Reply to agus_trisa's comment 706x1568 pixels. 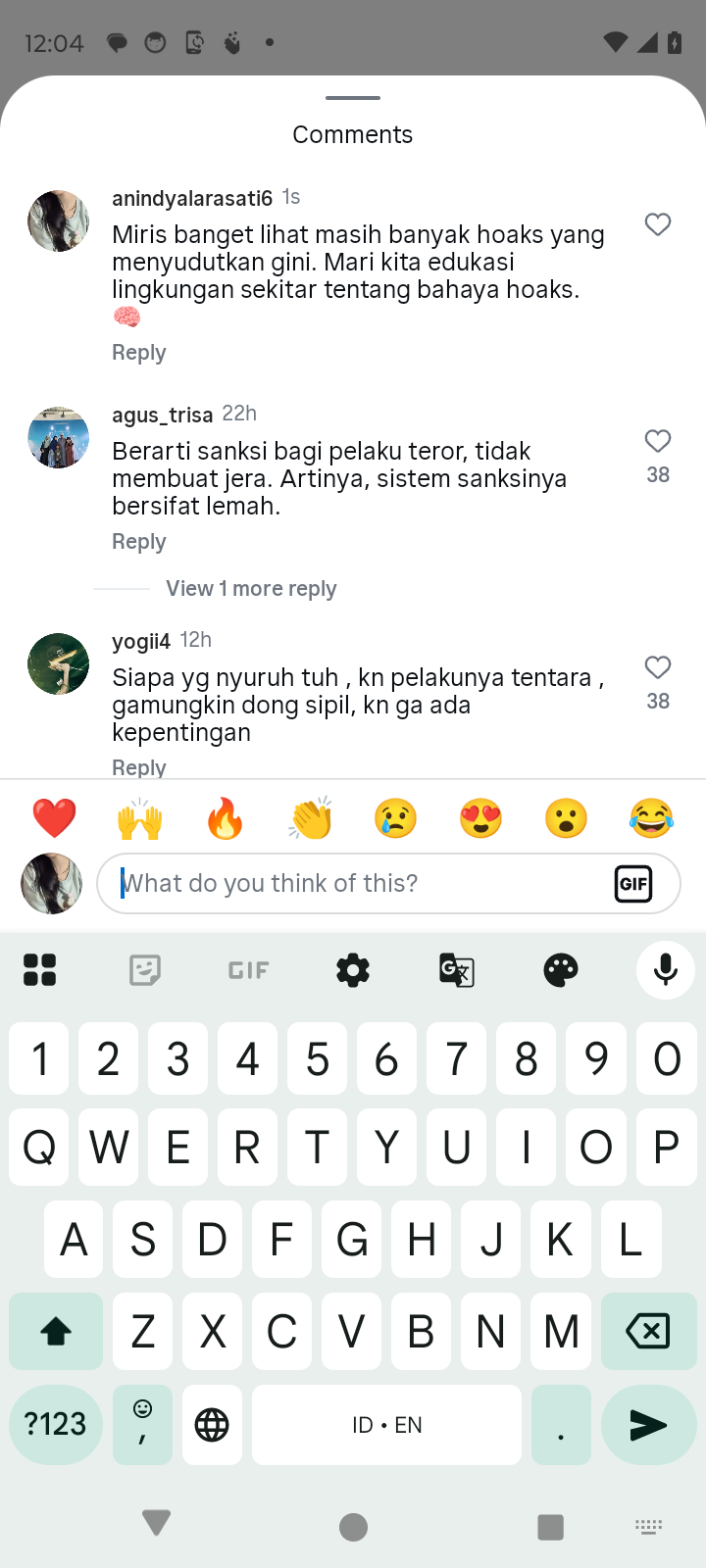pos(138,542)
